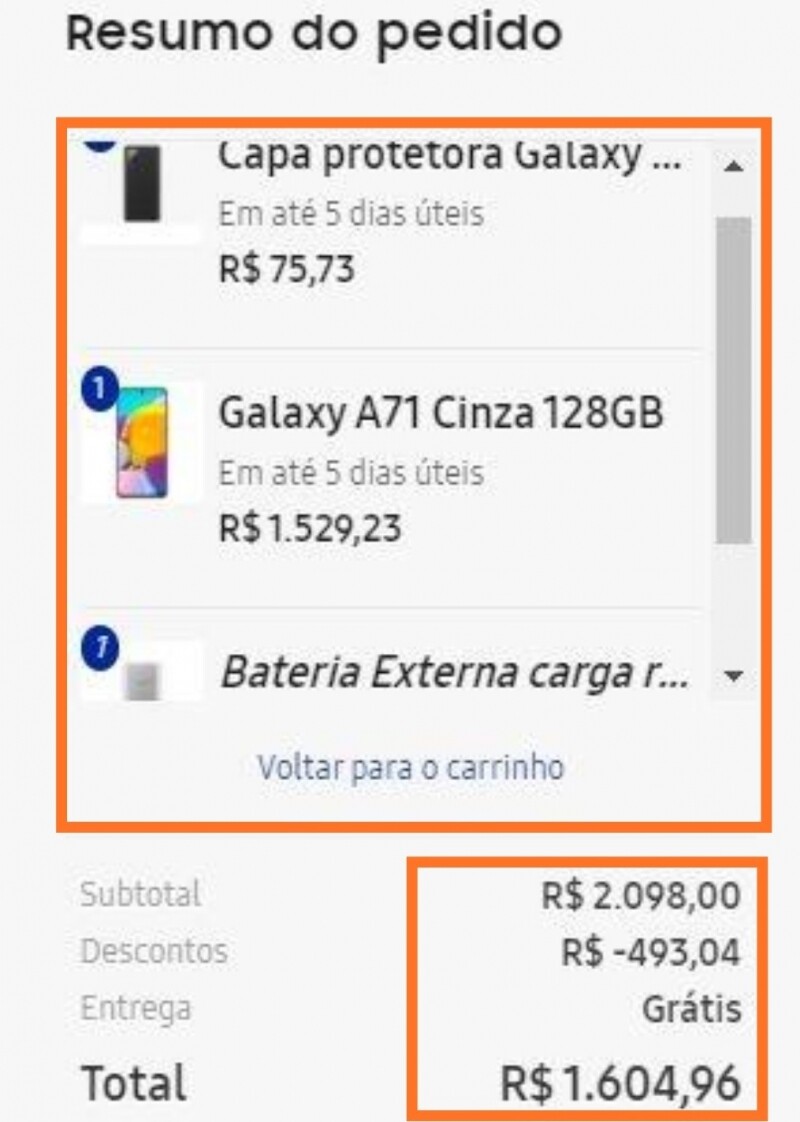
Task: Go back via Voltar para o carrinho
Action: coord(410,767)
